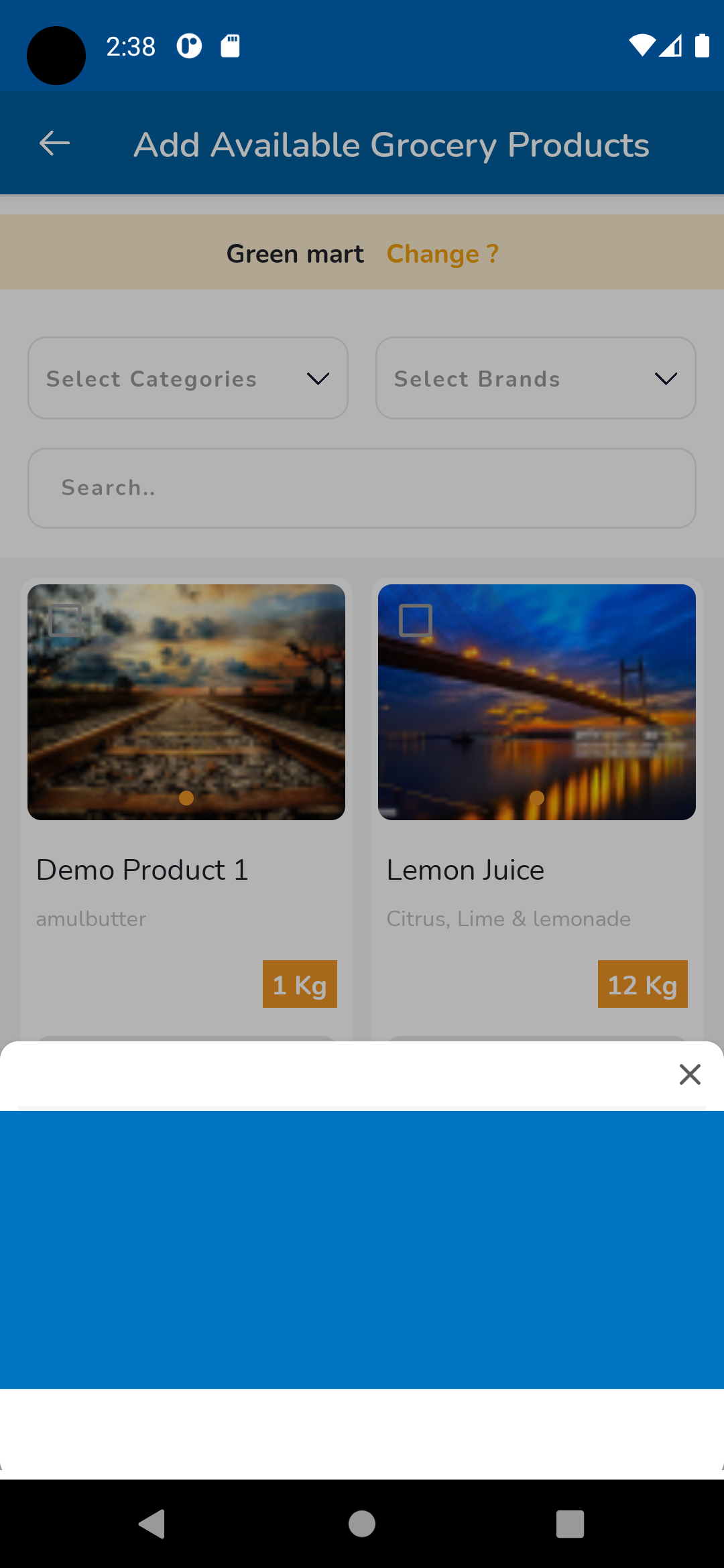This screenshot has width=724, height=1568.
Task: Tap the Add Available Grocery Products title
Action: coord(392,144)
